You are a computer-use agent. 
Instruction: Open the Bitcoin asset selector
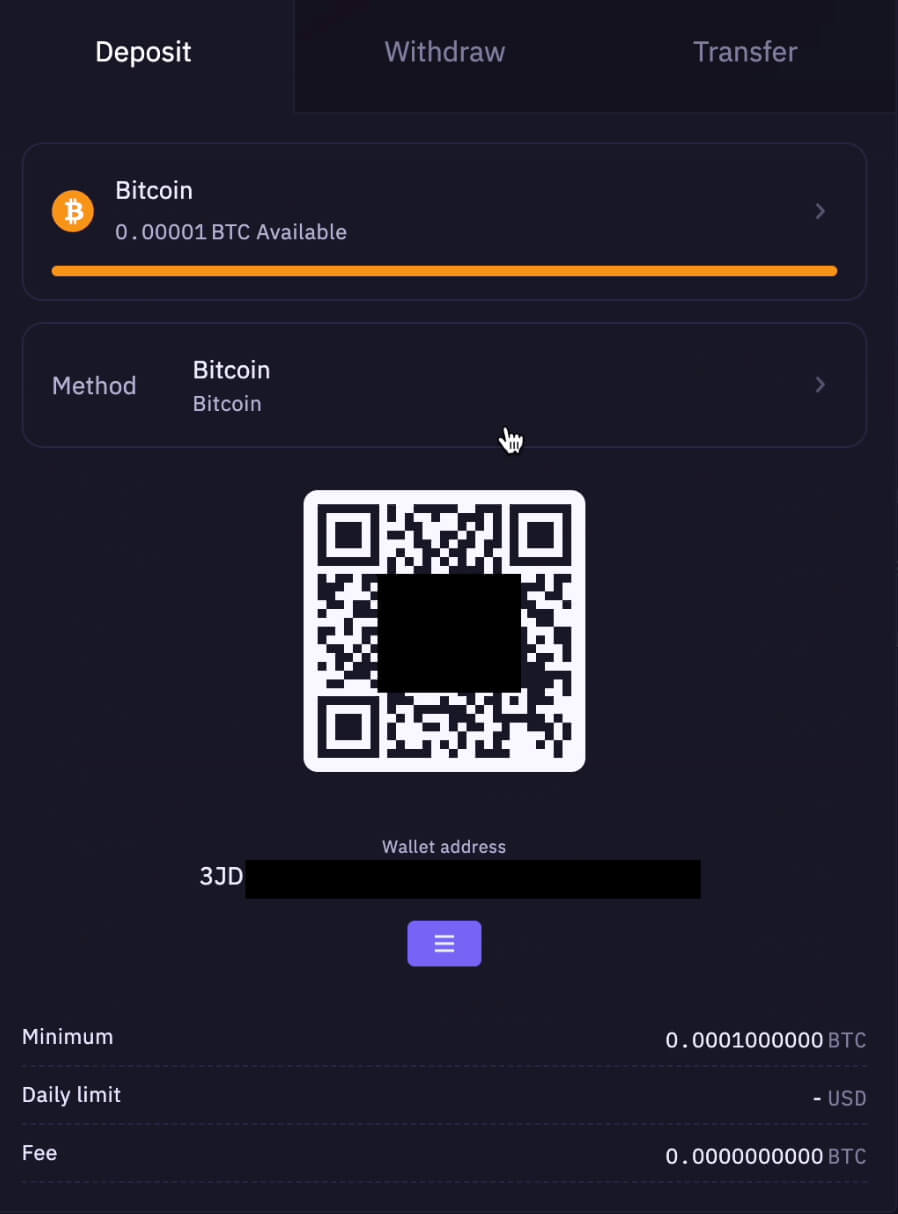(443, 212)
